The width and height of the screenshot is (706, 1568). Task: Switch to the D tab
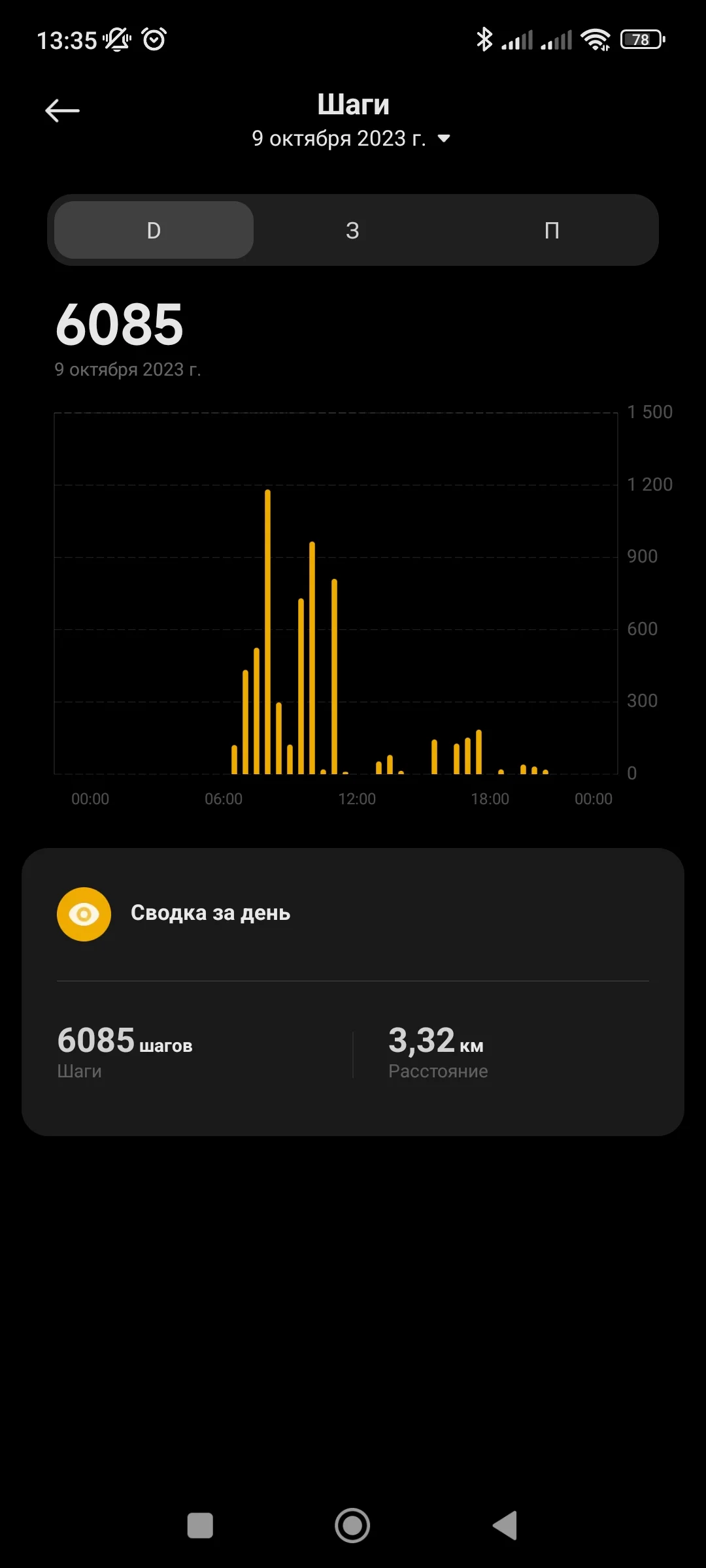tap(153, 230)
